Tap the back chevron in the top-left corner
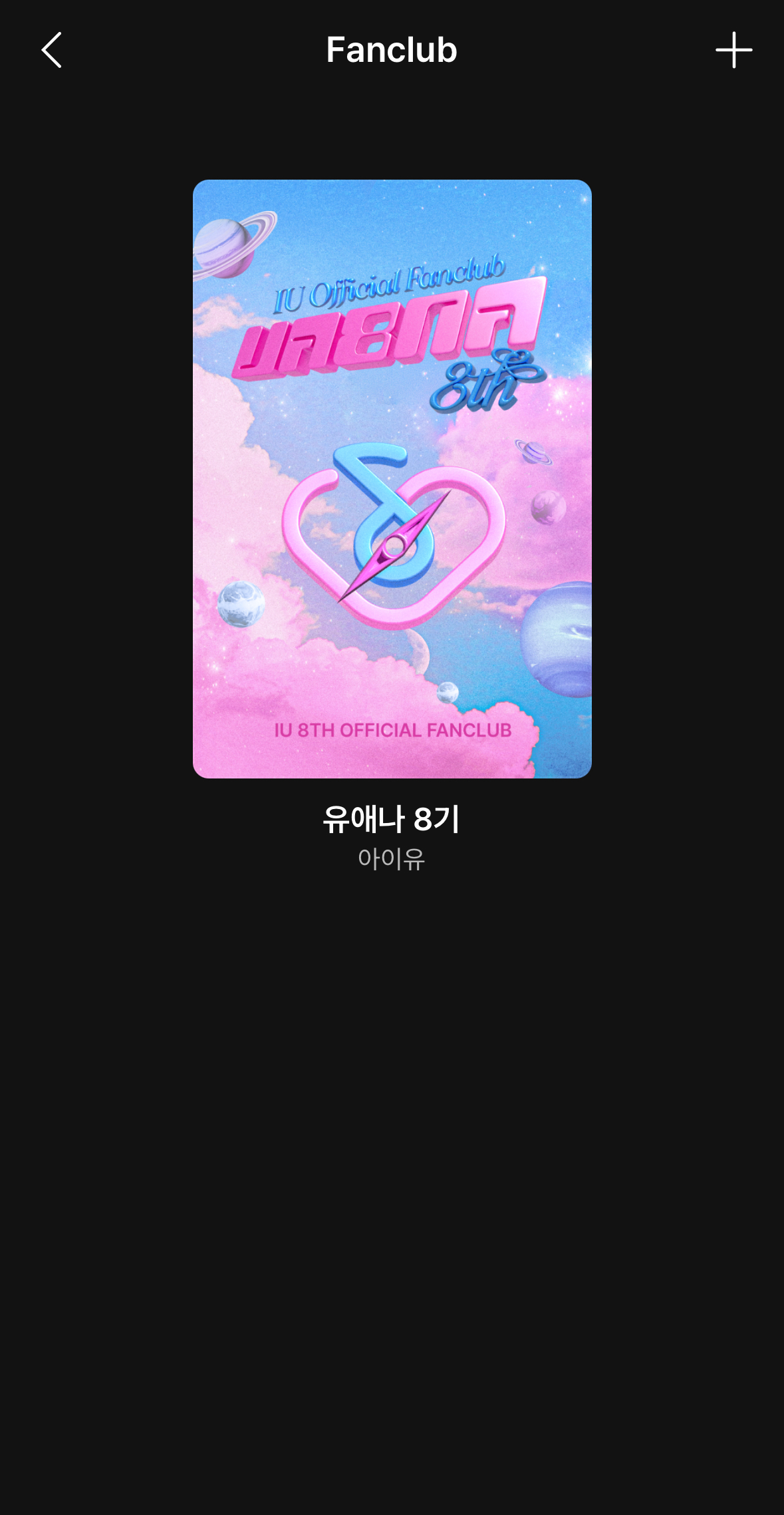Image resolution: width=784 pixels, height=1515 pixels. (x=52, y=49)
